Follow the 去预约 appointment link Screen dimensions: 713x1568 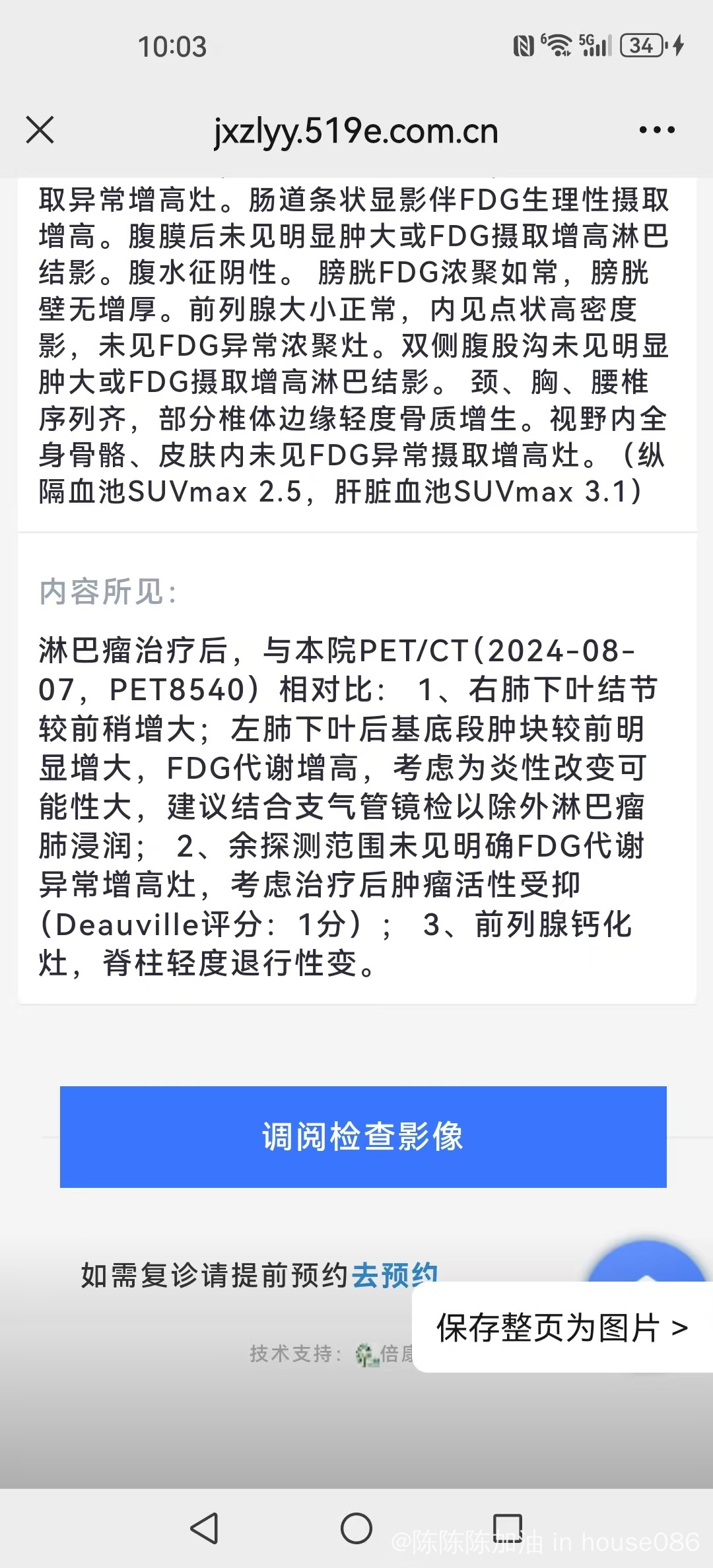(394, 1274)
